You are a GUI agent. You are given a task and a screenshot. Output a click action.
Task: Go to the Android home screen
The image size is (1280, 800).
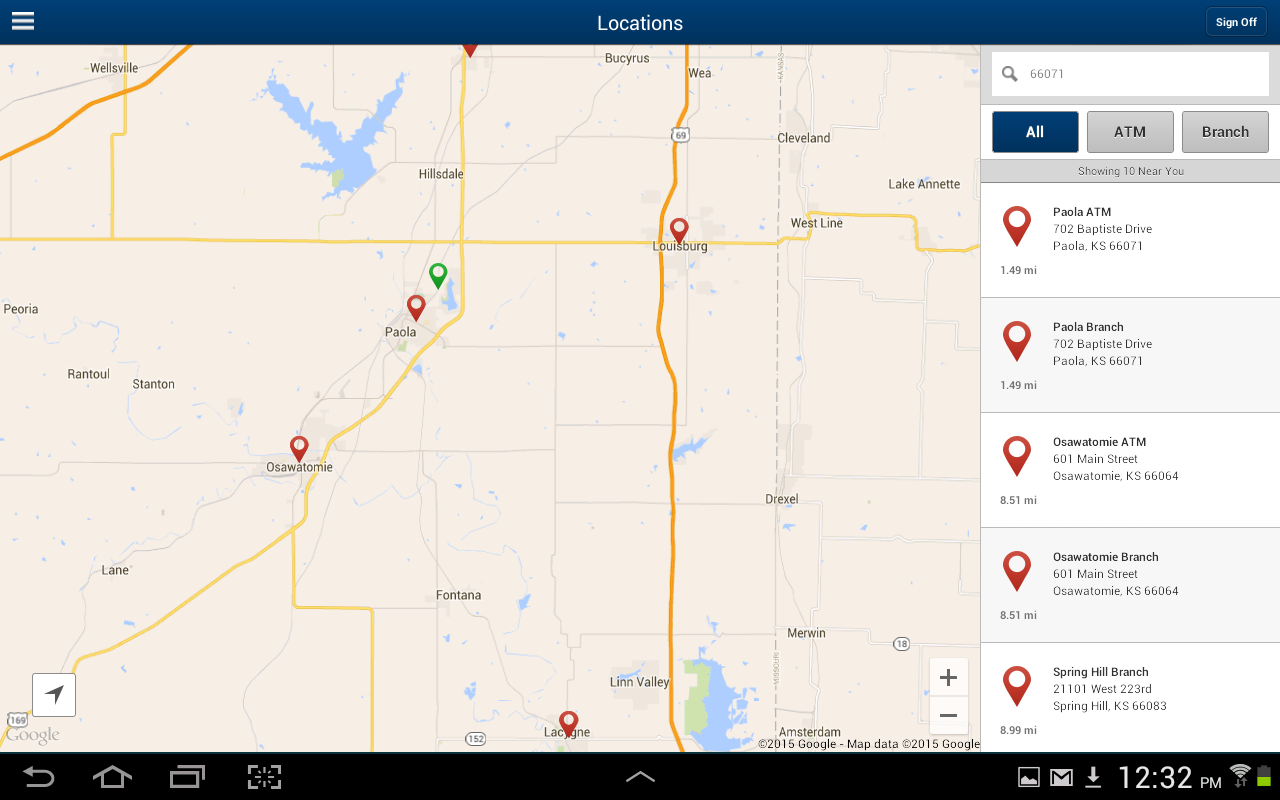pos(112,777)
